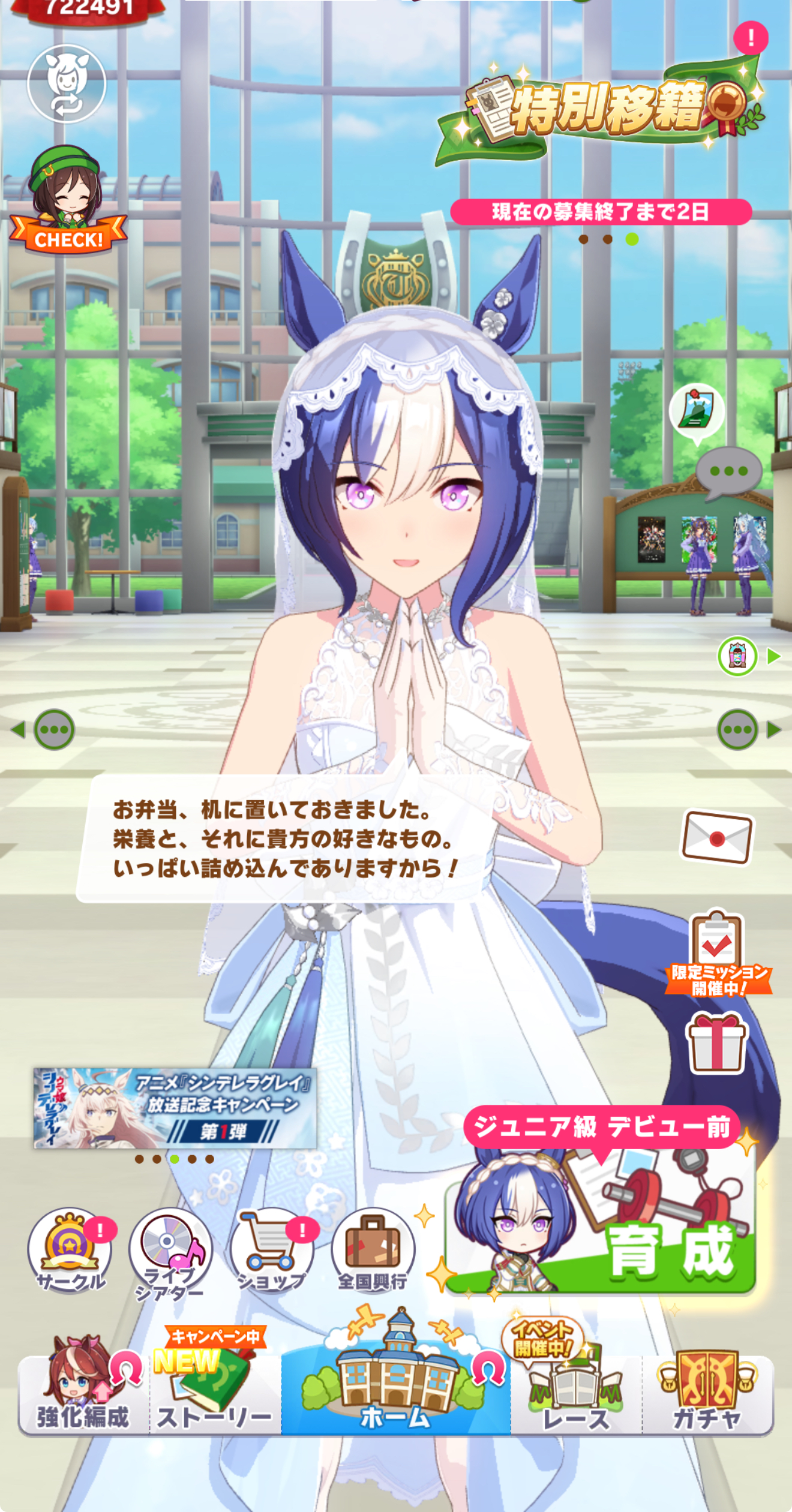Open the mail envelope icon
The image size is (792, 1512).
pos(717,838)
